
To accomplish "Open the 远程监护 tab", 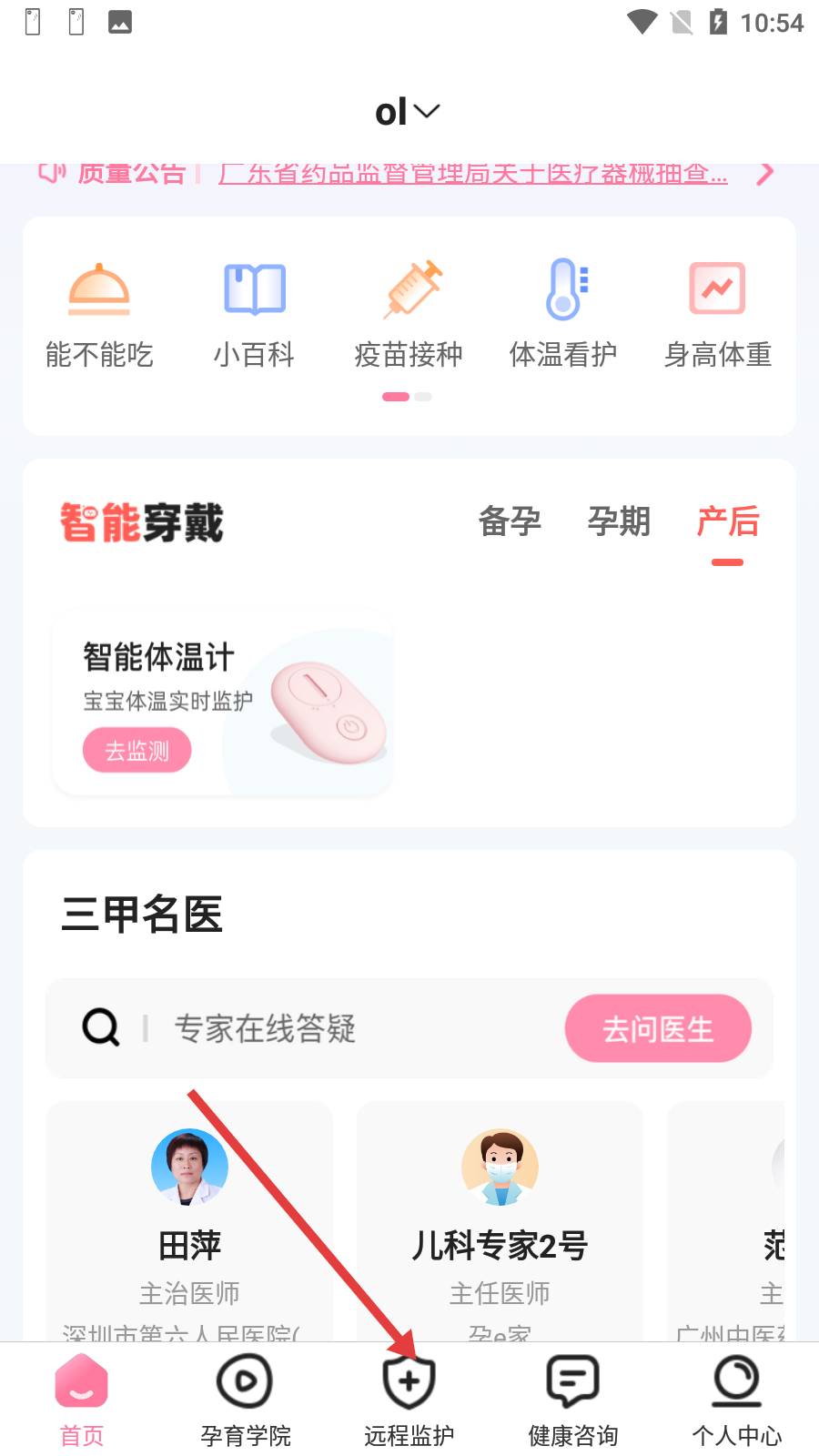I will point(409,1400).
